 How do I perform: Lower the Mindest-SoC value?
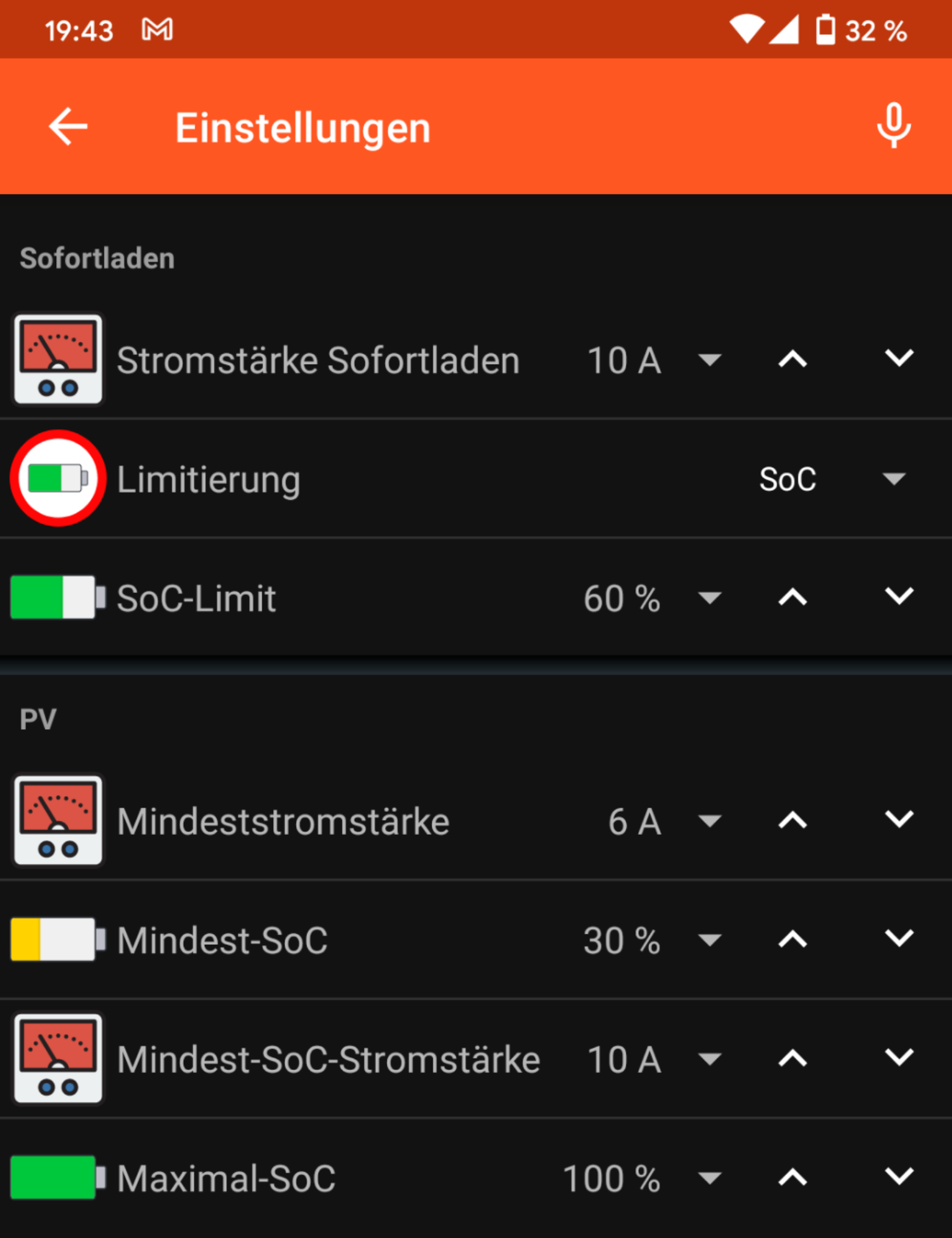[x=899, y=938]
